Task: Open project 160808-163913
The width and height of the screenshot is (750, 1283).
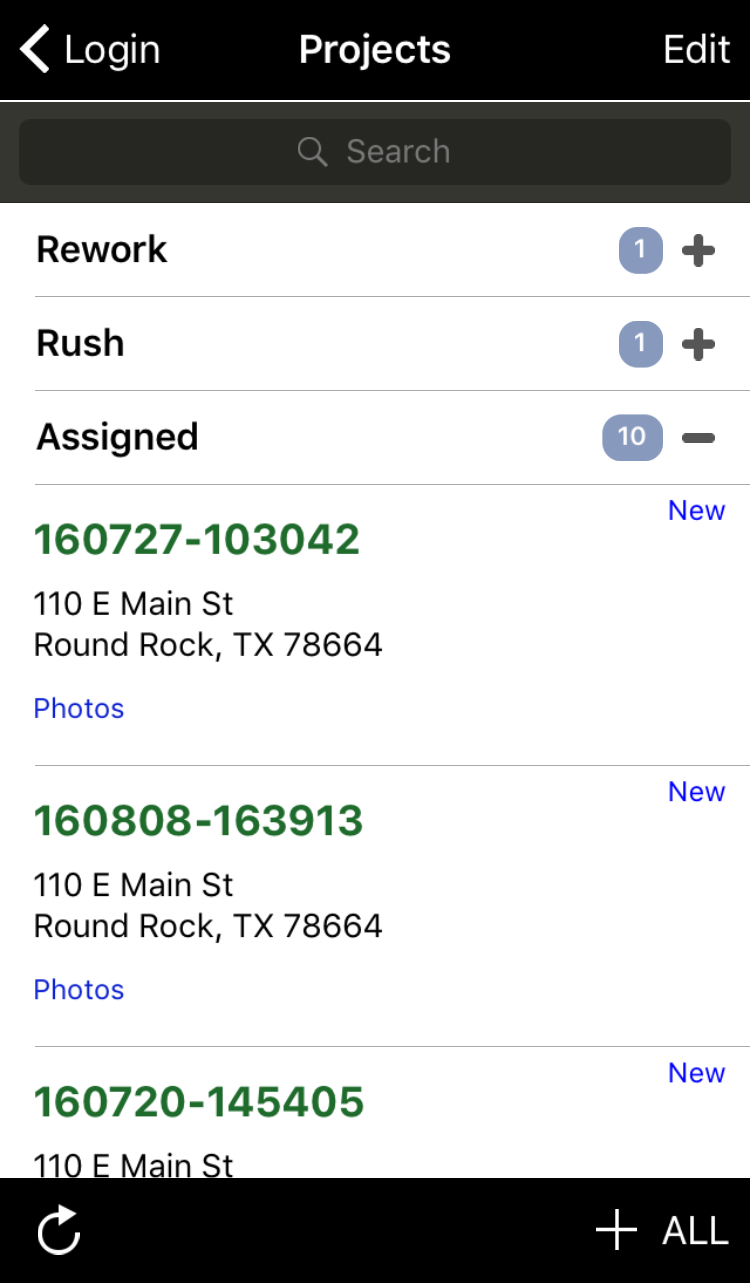Action: (199, 821)
